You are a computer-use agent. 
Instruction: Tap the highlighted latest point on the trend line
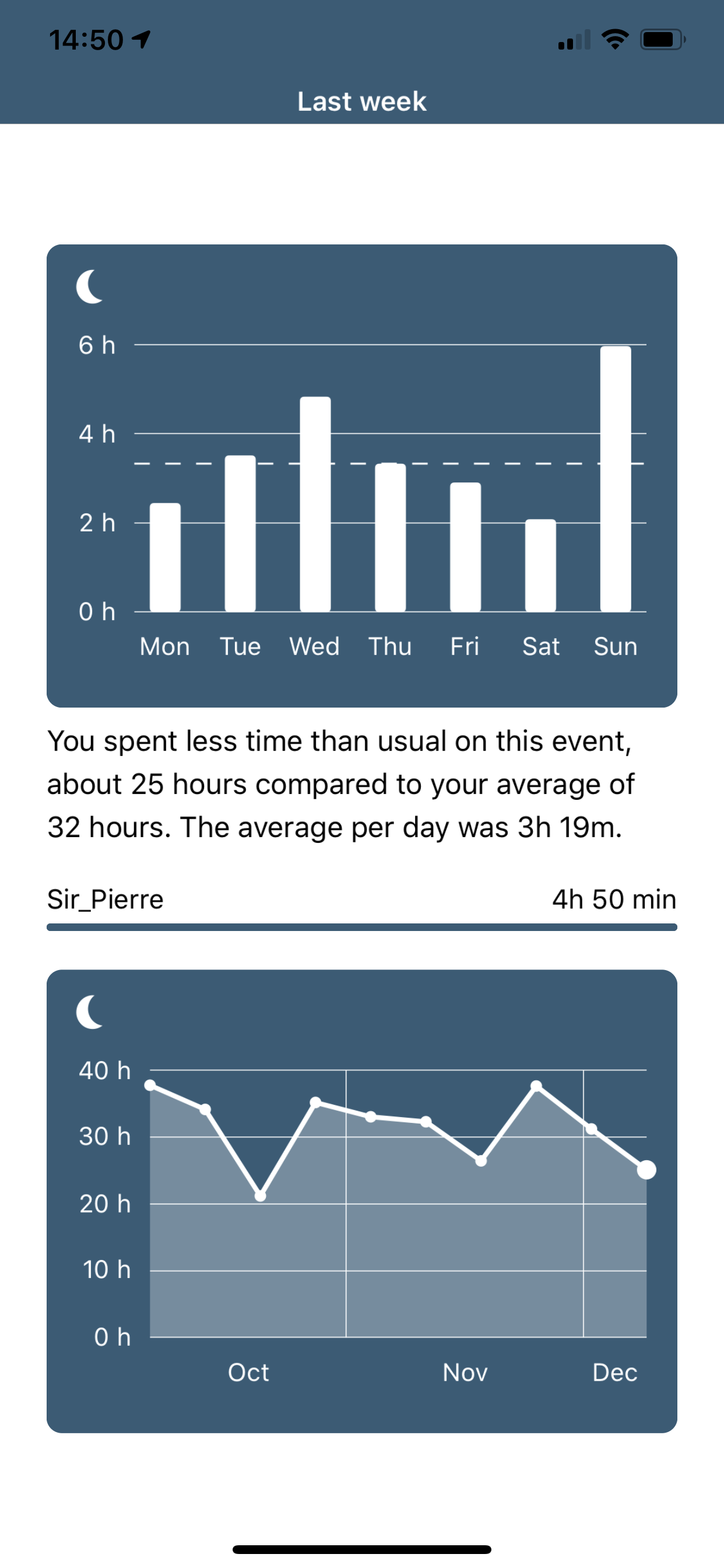646,1170
